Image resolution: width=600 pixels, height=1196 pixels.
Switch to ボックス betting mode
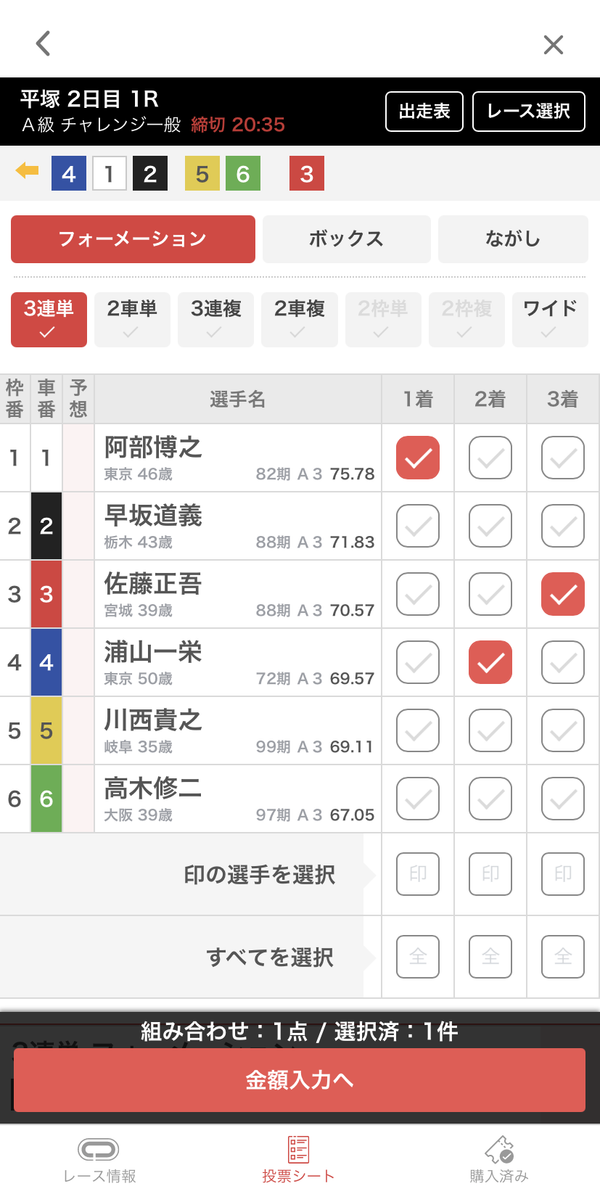346,239
